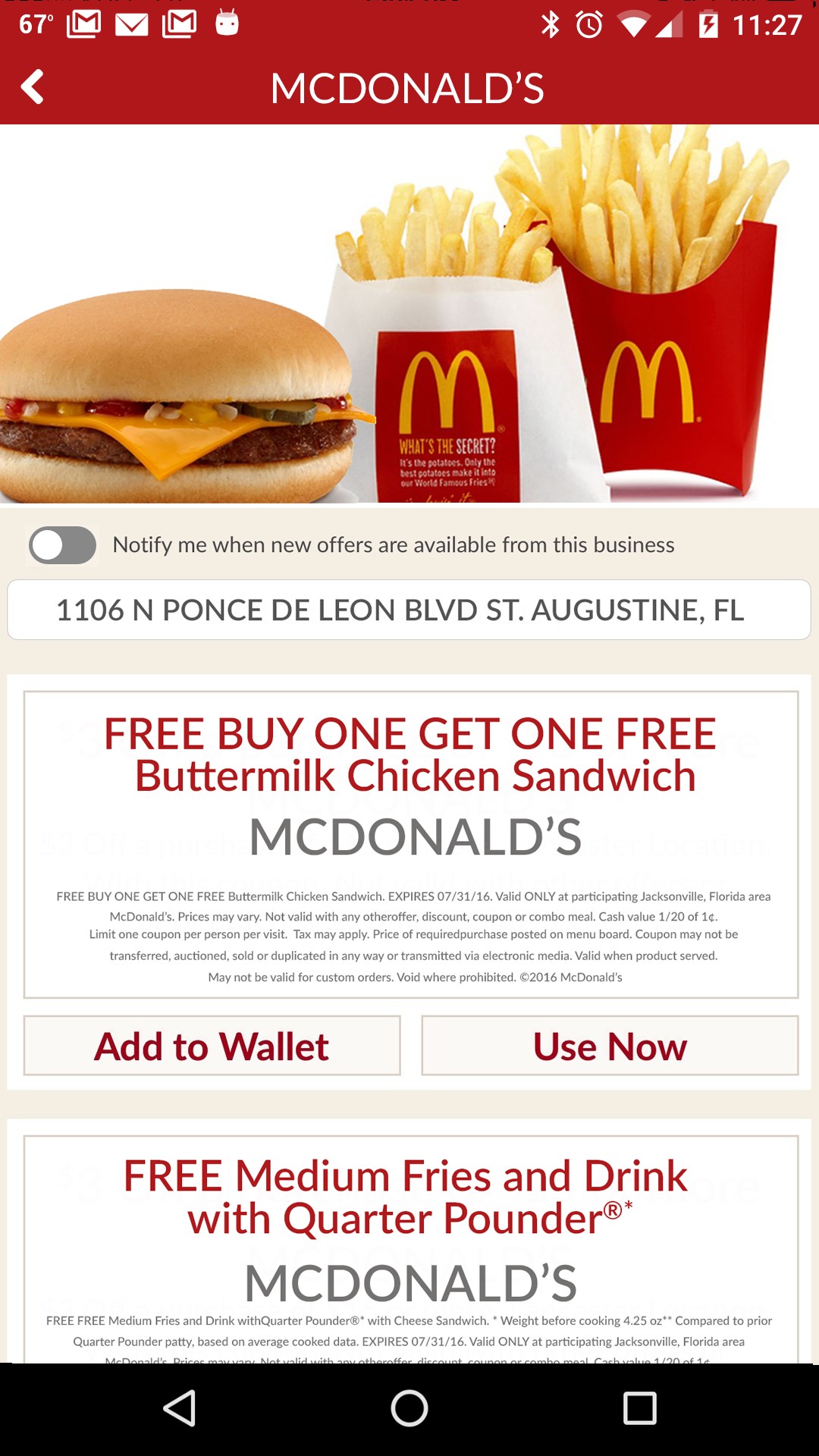Enable notifications for new offers from this business
The image size is (819, 1456).
[x=63, y=544]
